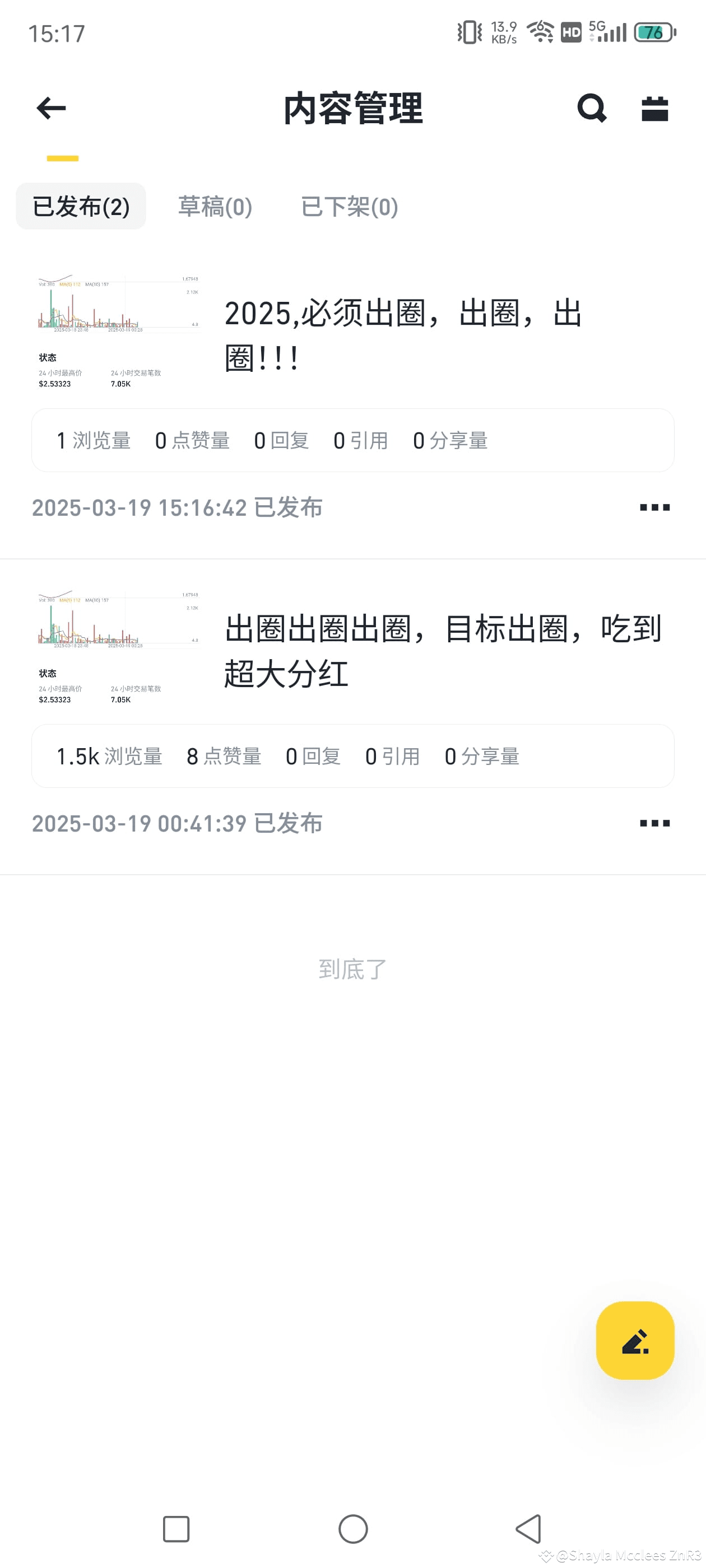Tap the system home button
This screenshot has height=1568, width=706.
(352, 1528)
